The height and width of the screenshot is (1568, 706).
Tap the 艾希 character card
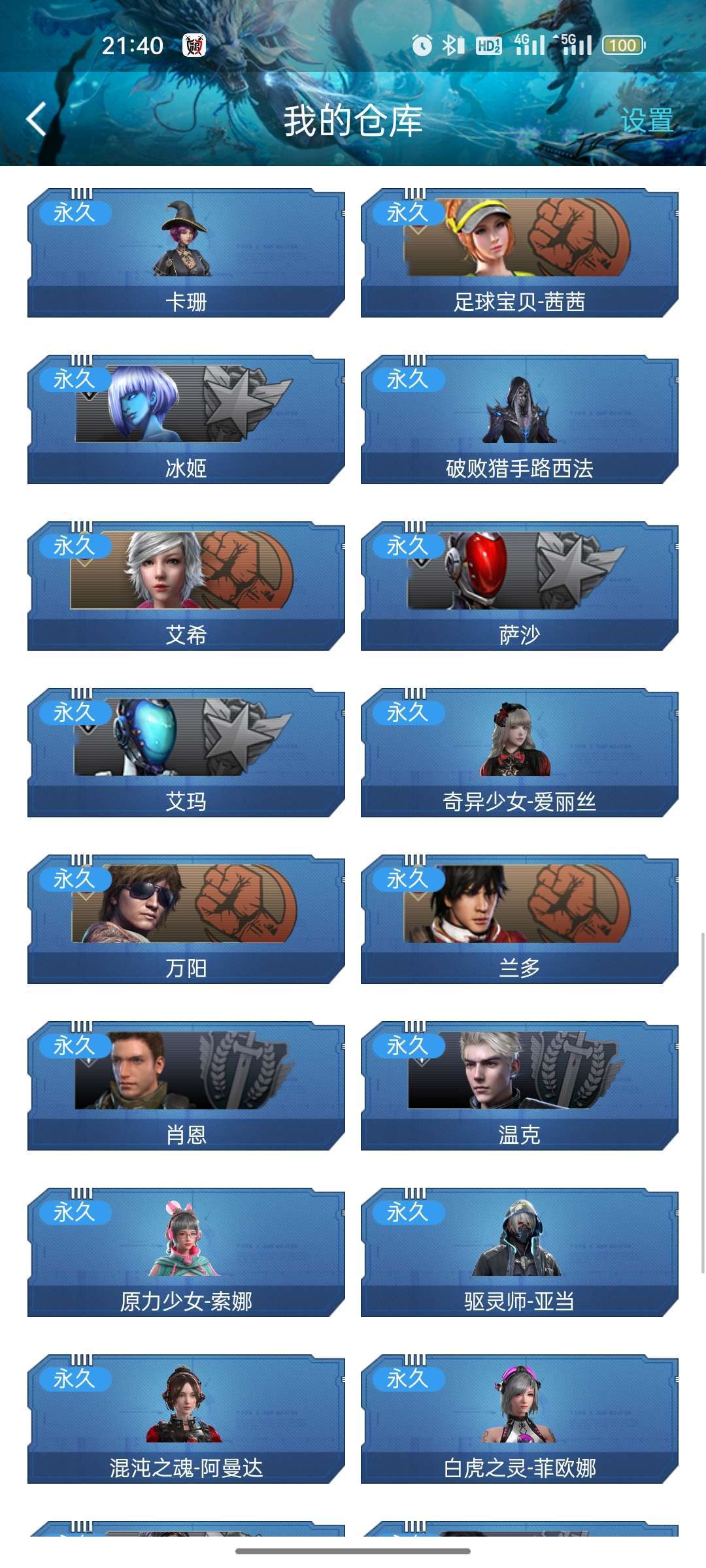pyautogui.click(x=186, y=586)
